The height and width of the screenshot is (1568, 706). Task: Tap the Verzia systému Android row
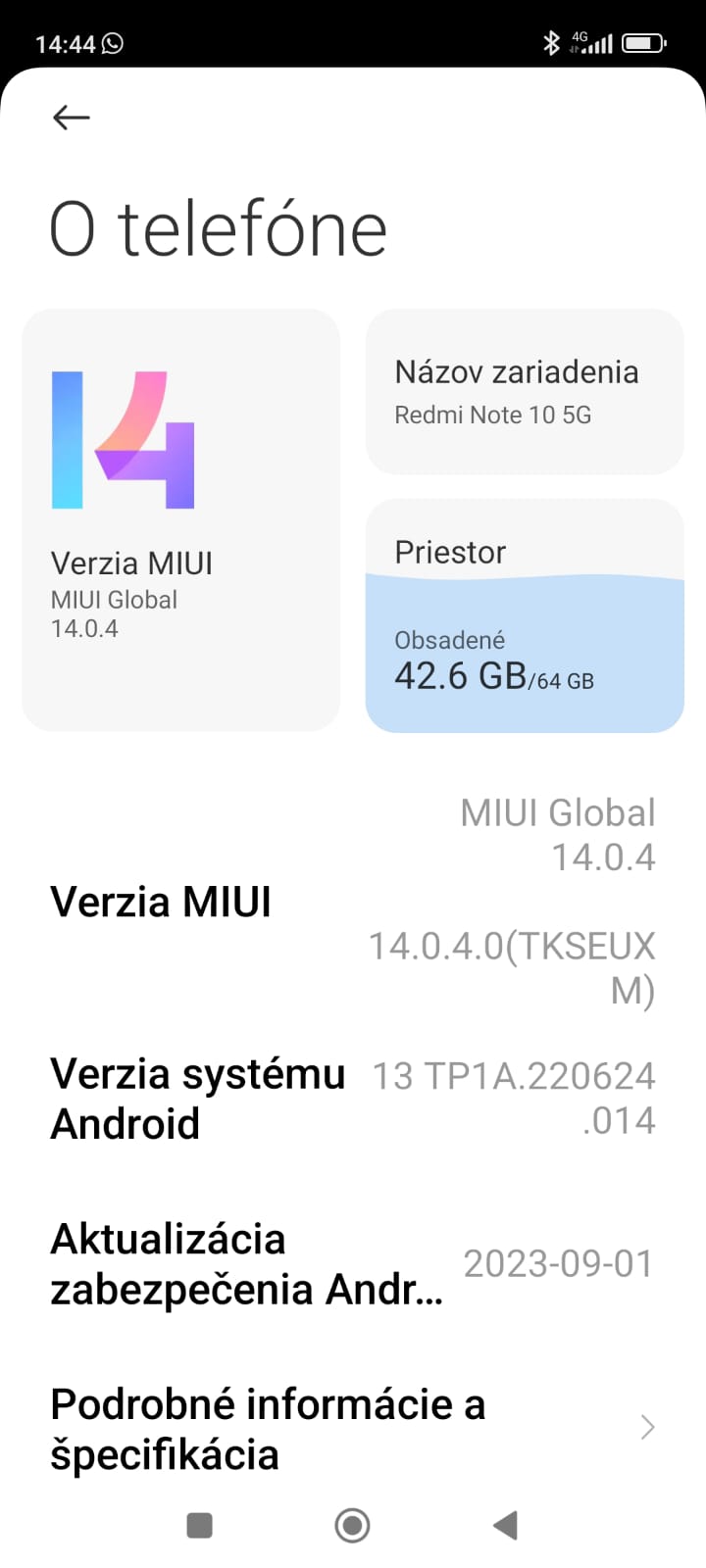tap(353, 1099)
